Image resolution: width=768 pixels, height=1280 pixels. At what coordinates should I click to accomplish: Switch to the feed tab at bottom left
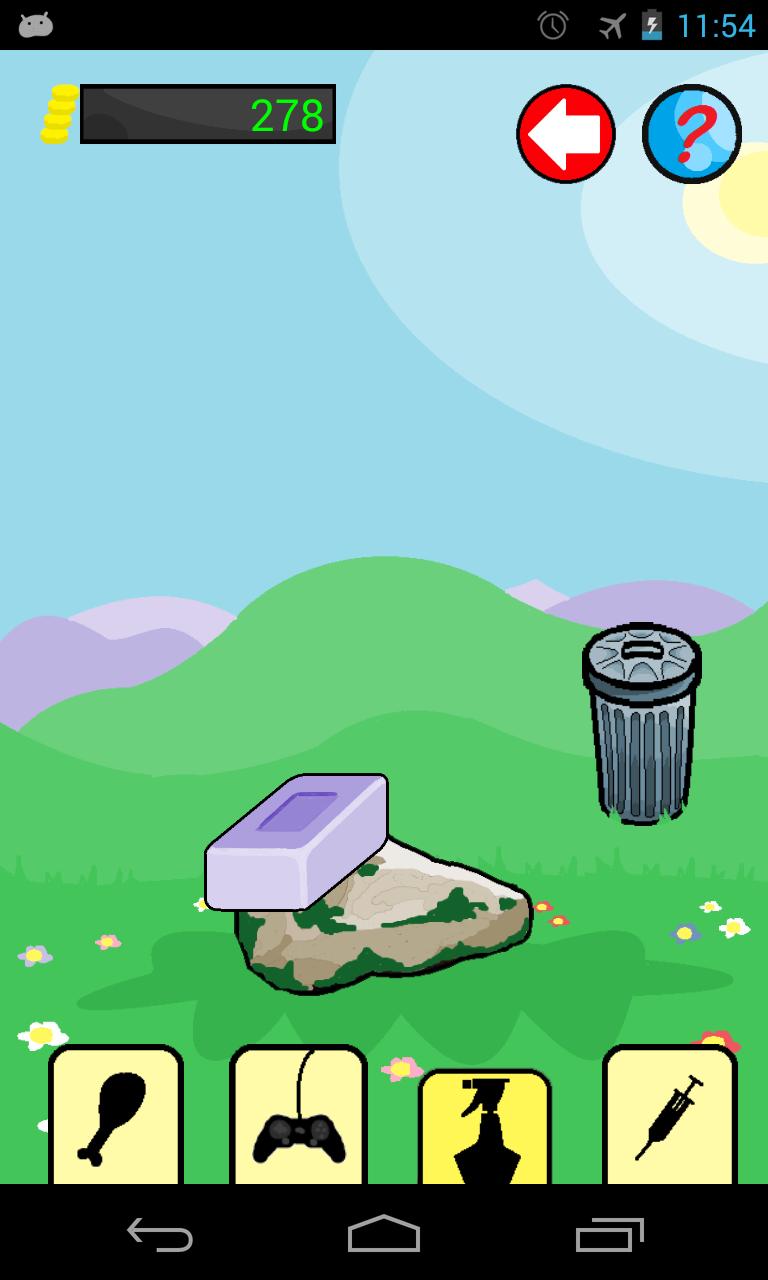click(x=114, y=1115)
